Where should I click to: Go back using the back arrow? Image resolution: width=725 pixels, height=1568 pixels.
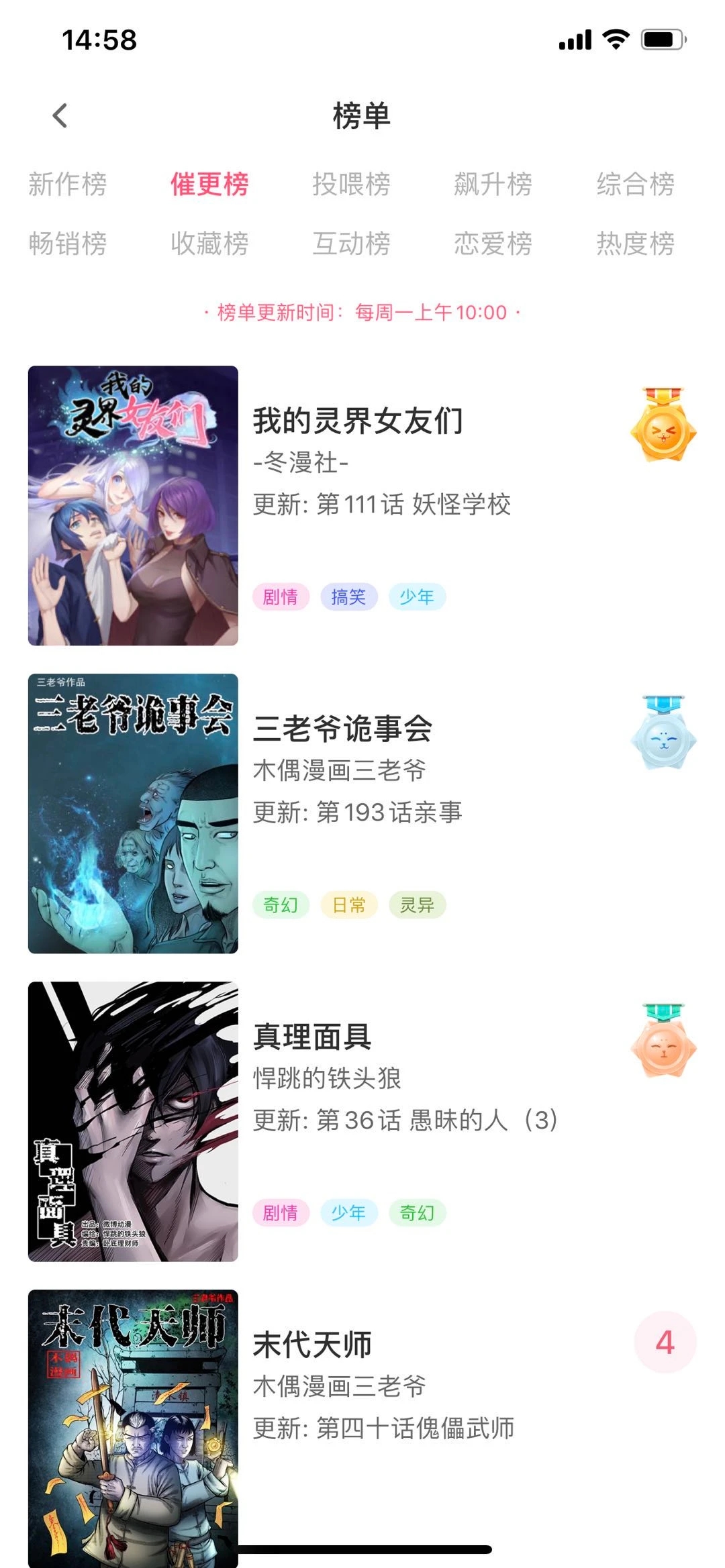coord(60,115)
